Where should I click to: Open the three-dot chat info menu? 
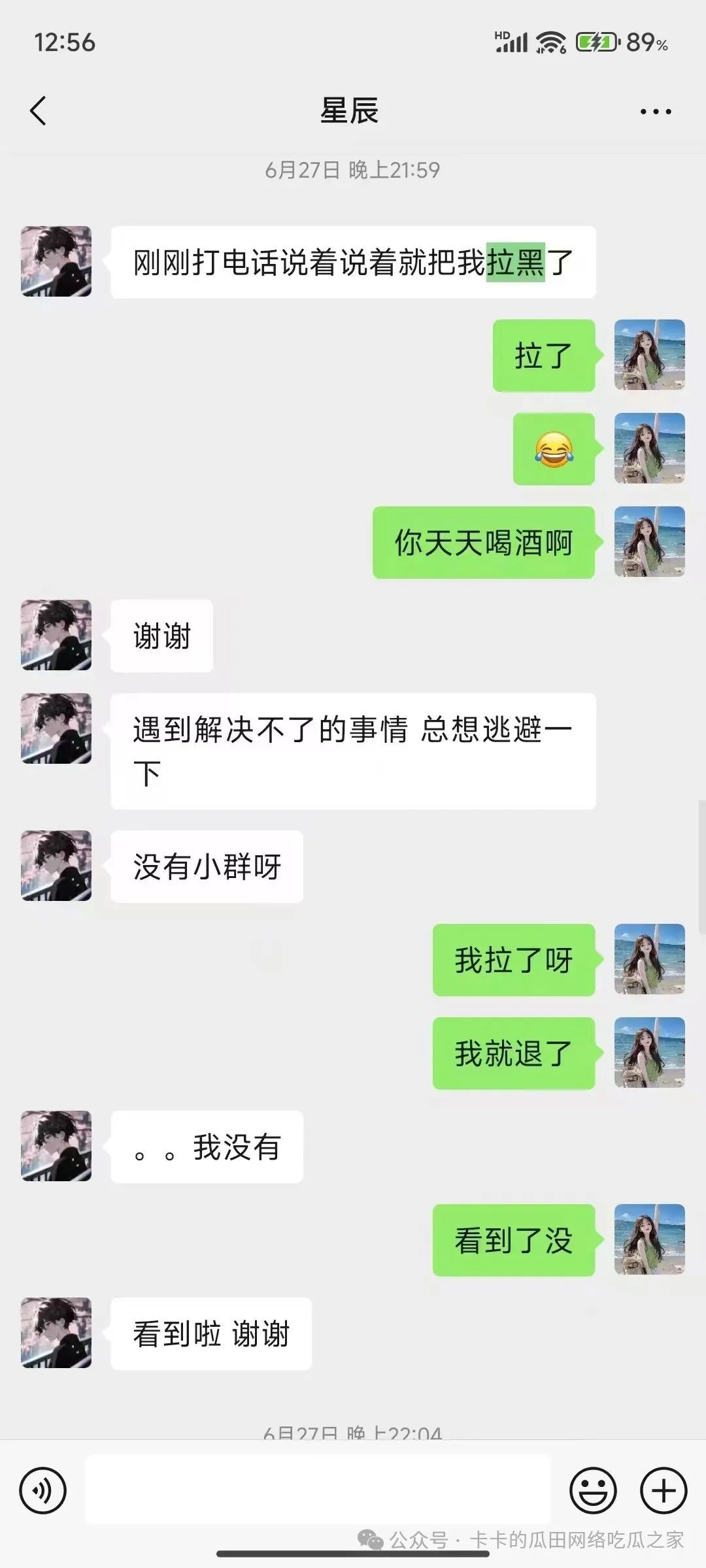pyautogui.click(x=655, y=112)
